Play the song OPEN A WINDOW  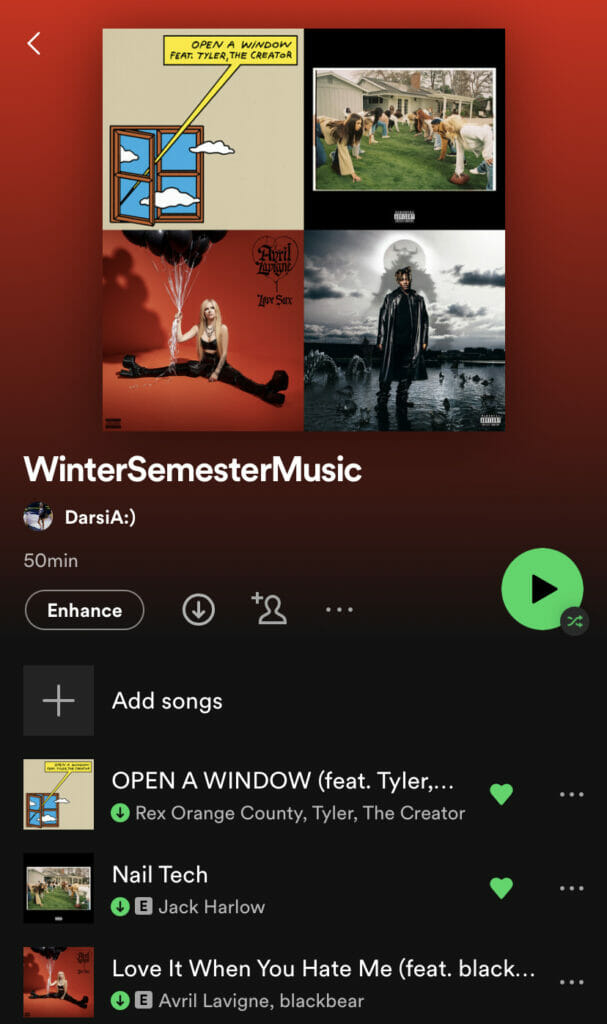point(283,781)
